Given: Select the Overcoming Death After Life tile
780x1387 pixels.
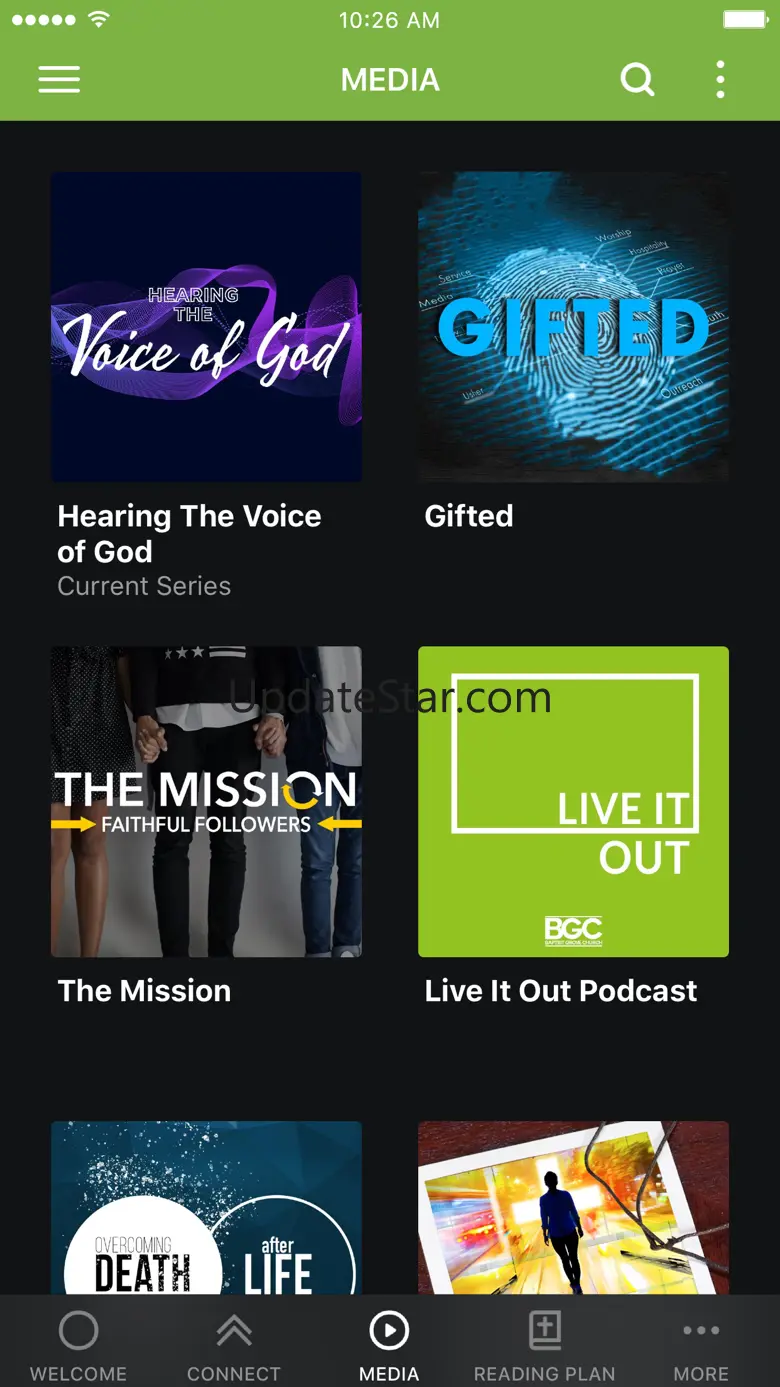Looking at the screenshot, I should (x=206, y=1207).
